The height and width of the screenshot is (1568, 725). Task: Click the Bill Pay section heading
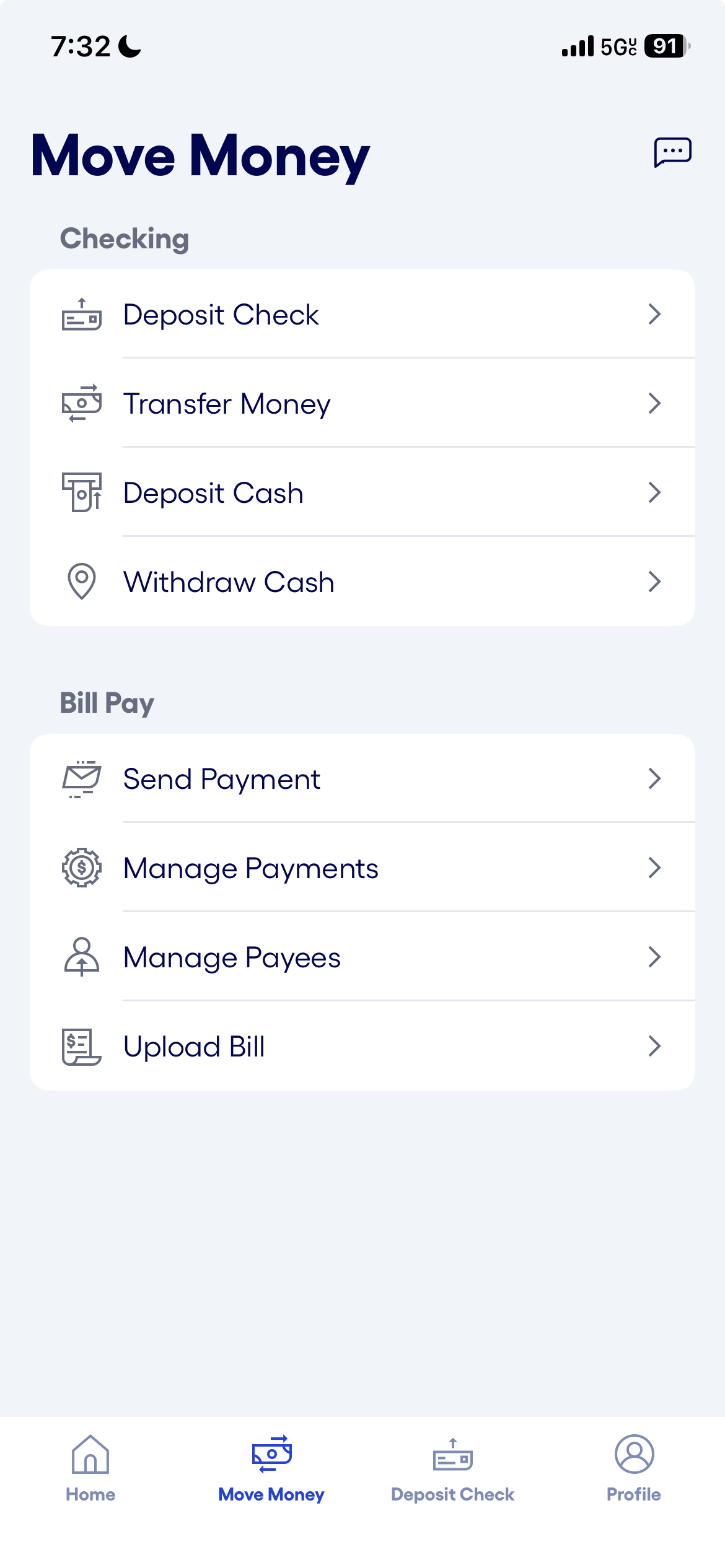coord(107,702)
